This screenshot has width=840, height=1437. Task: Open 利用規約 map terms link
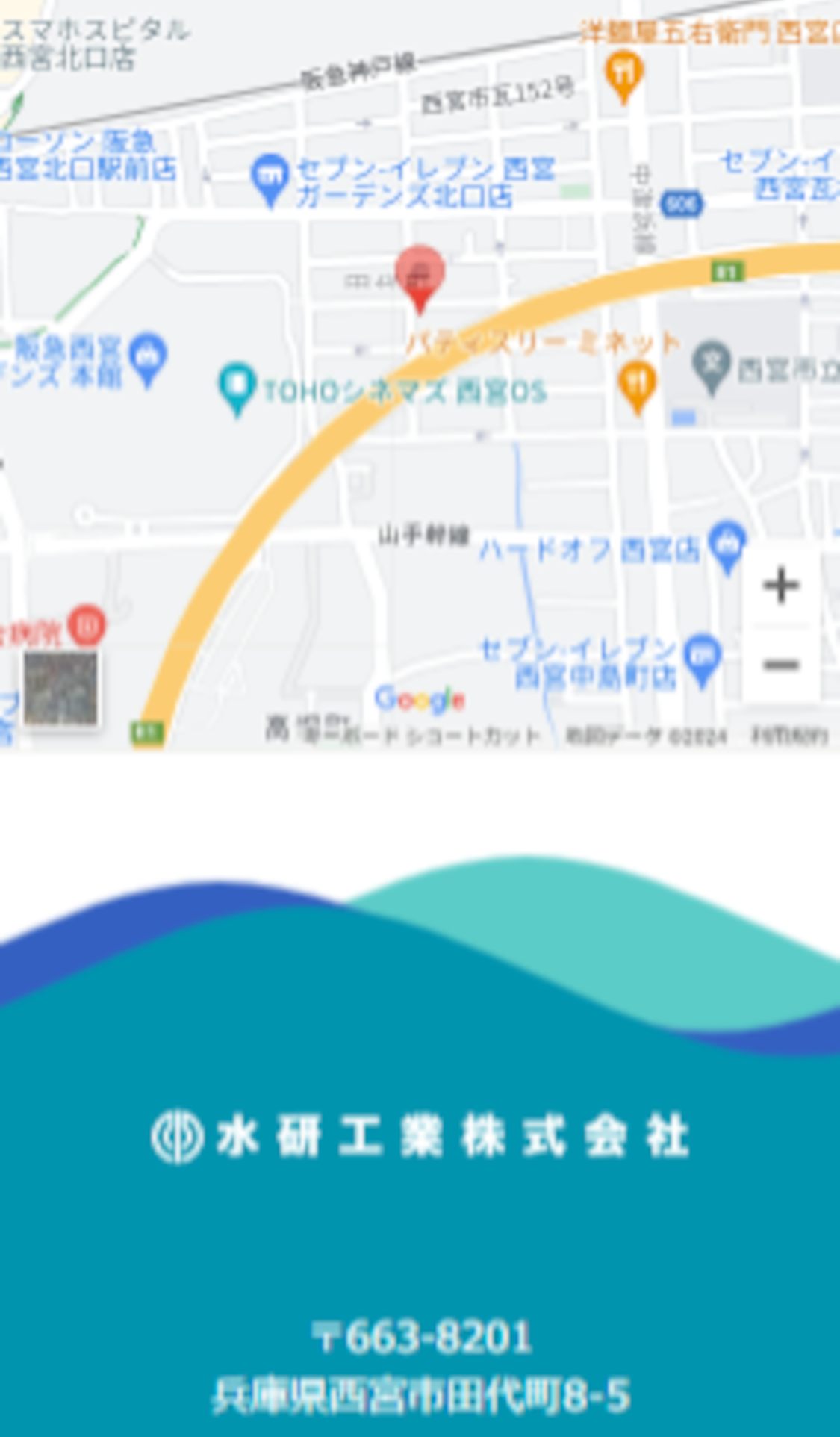coord(789,736)
